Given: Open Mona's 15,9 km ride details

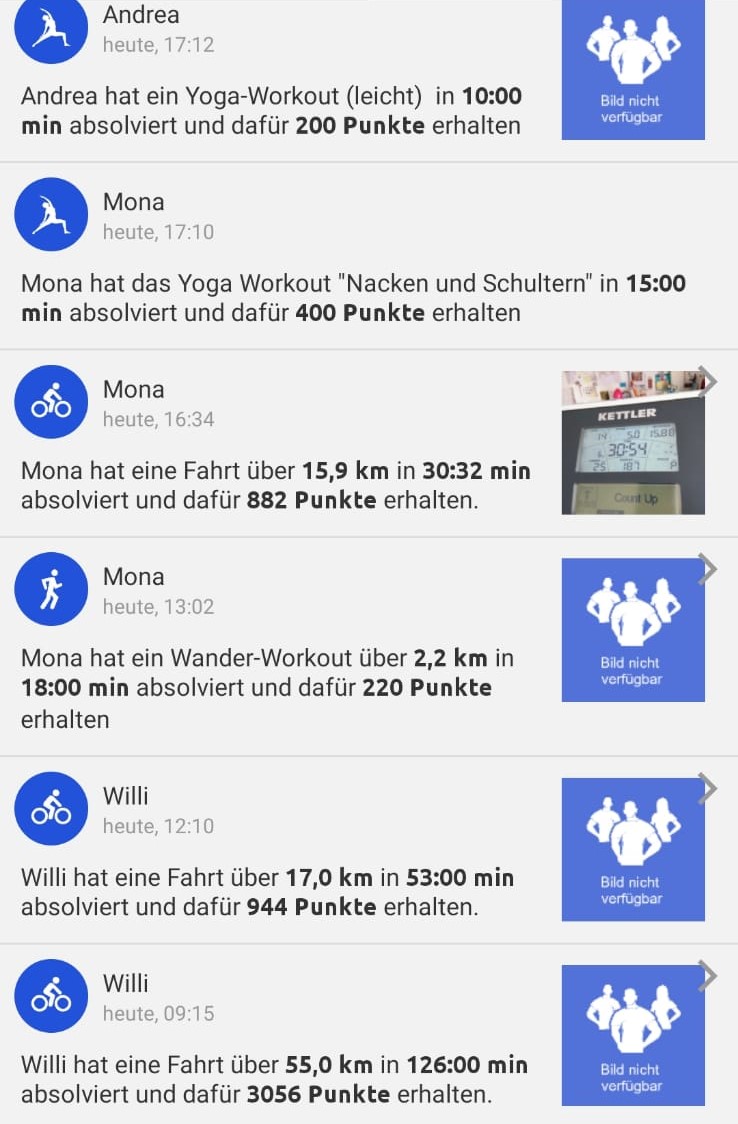Looking at the screenshot, I should [x=276, y=485].
